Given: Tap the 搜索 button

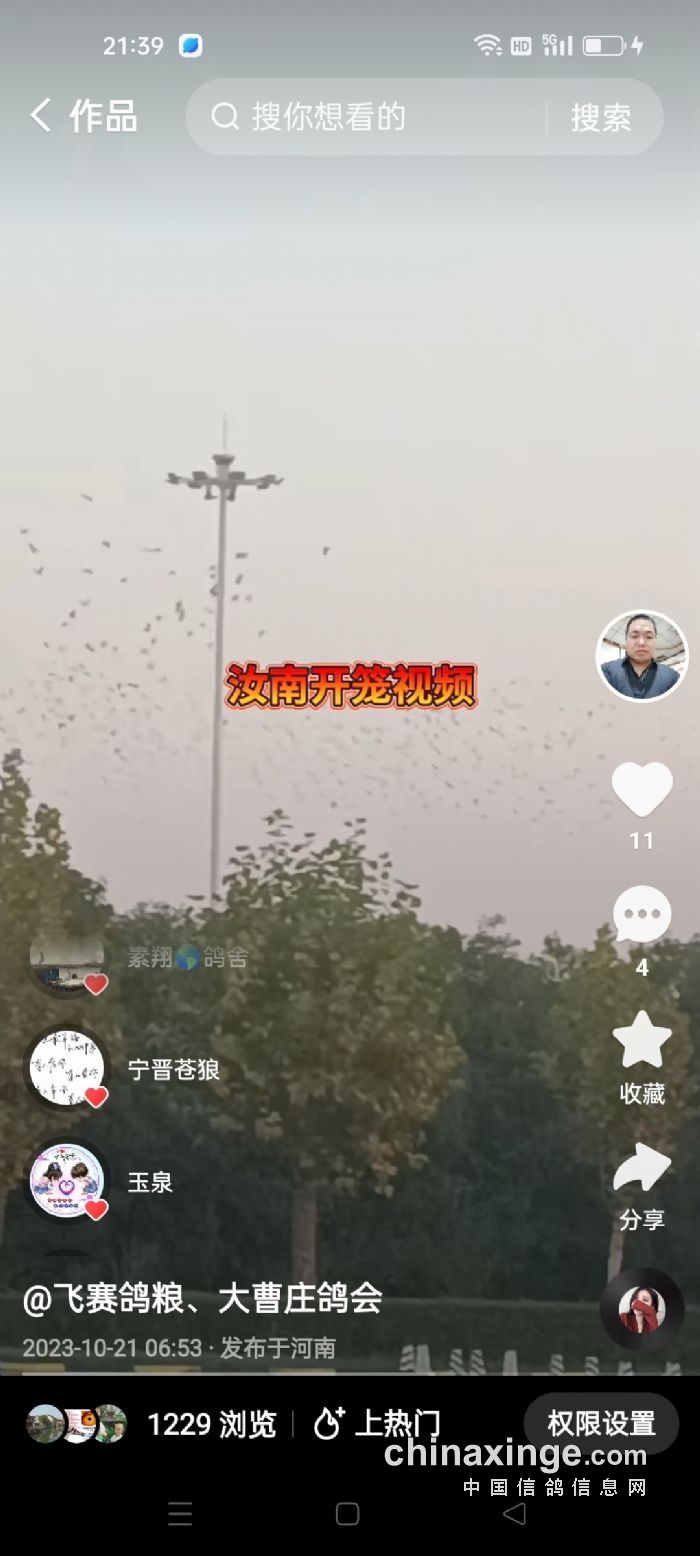Looking at the screenshot, I should (x=601, y=118).
